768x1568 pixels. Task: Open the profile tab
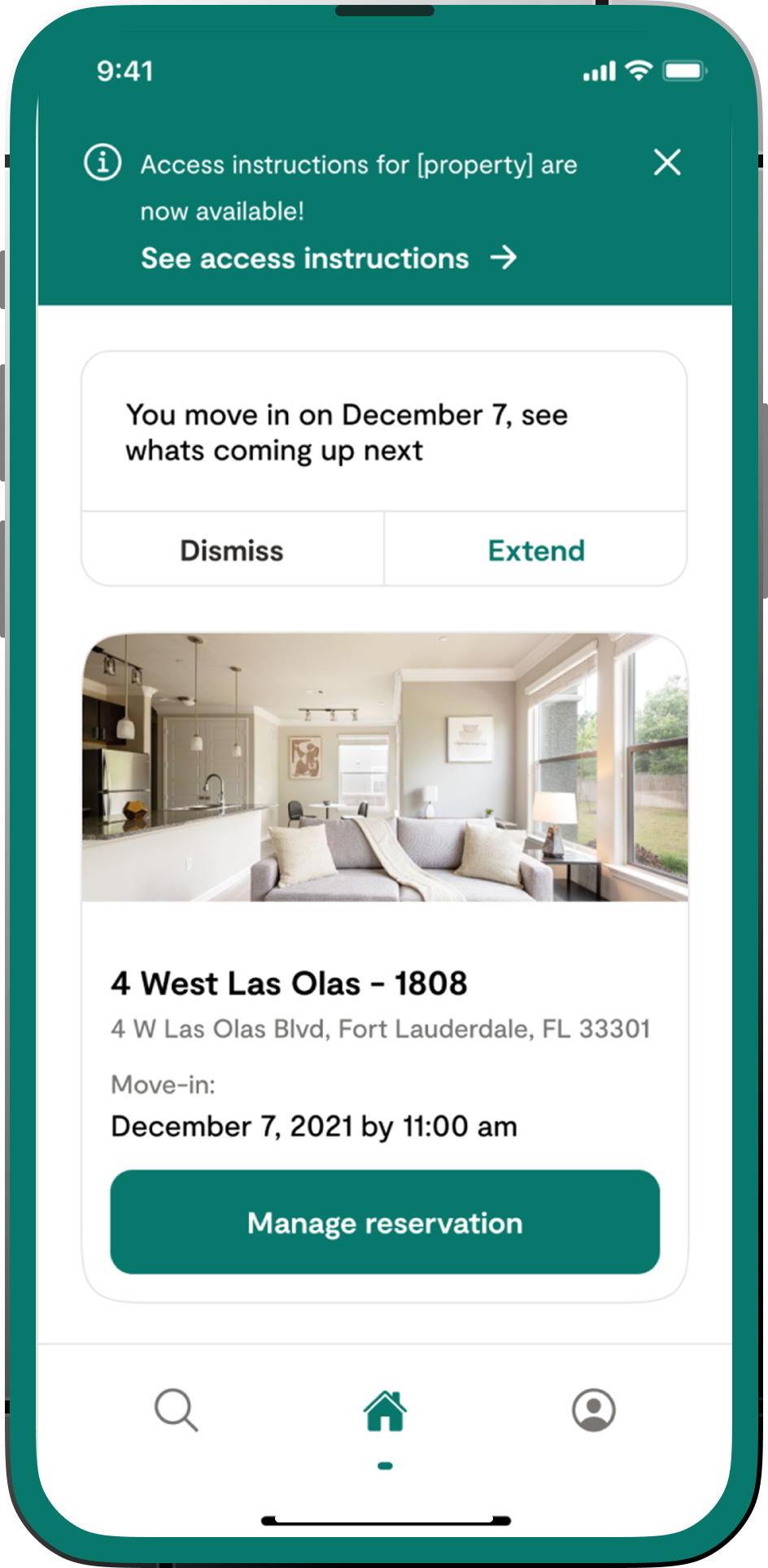(593, 1409)
